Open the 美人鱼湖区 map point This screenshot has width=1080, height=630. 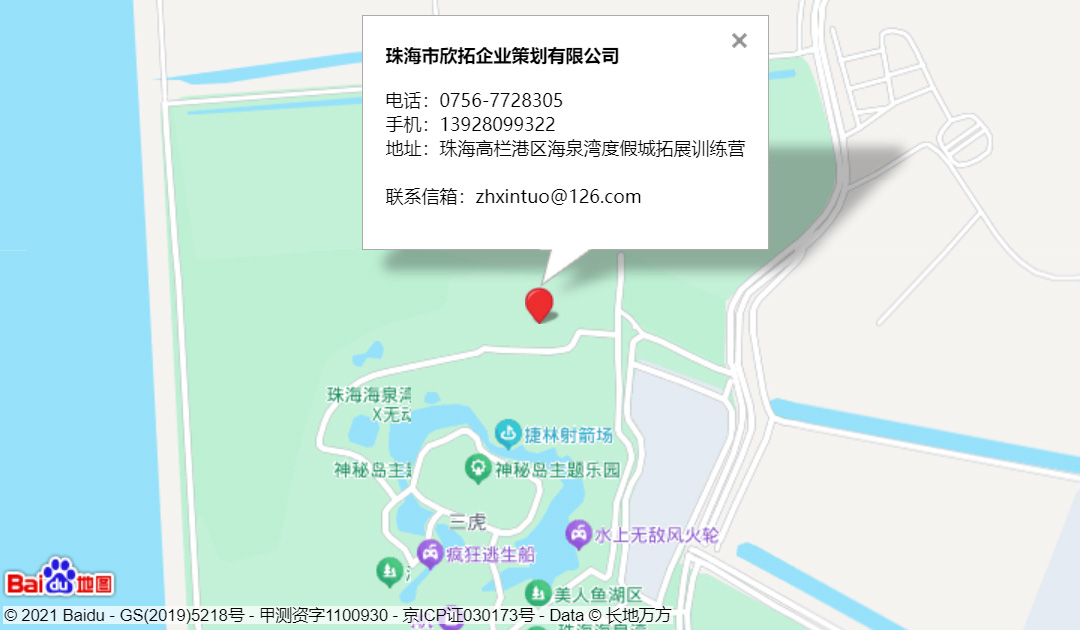(x=538, y=593)
